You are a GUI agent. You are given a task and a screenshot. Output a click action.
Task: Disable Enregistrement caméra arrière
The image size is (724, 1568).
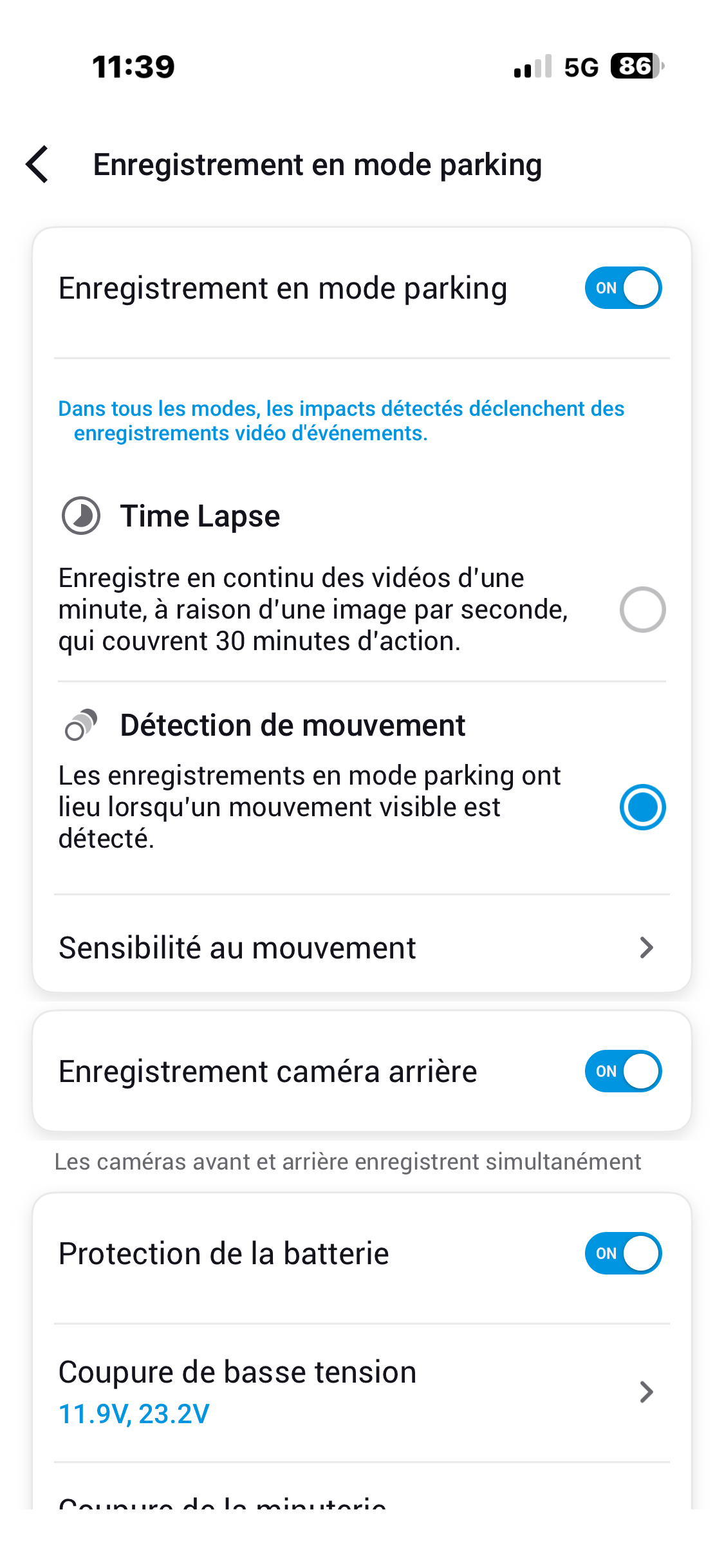click(622, 1071)
